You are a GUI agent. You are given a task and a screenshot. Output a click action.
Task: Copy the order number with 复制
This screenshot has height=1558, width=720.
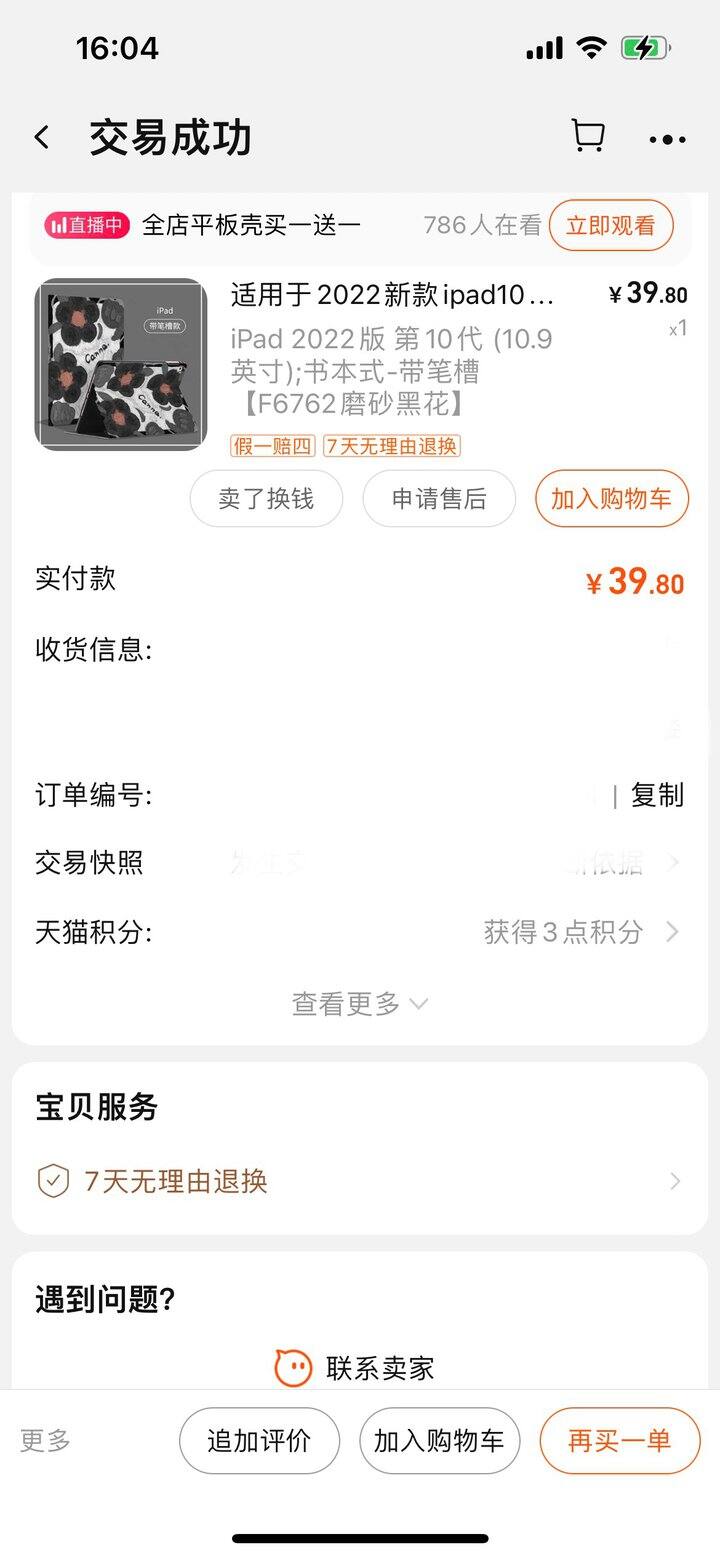point(657,795)
